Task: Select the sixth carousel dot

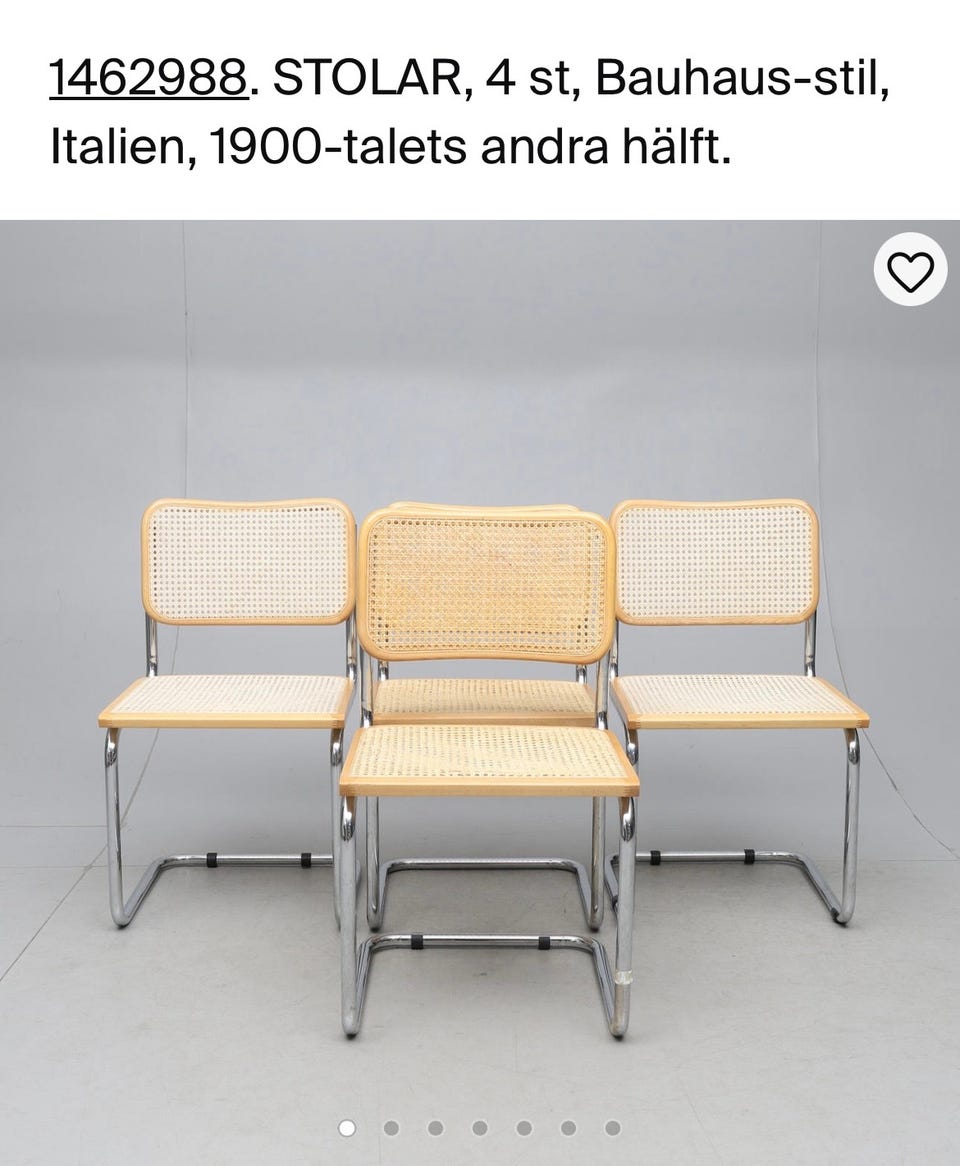Action: click(567, 1128)
